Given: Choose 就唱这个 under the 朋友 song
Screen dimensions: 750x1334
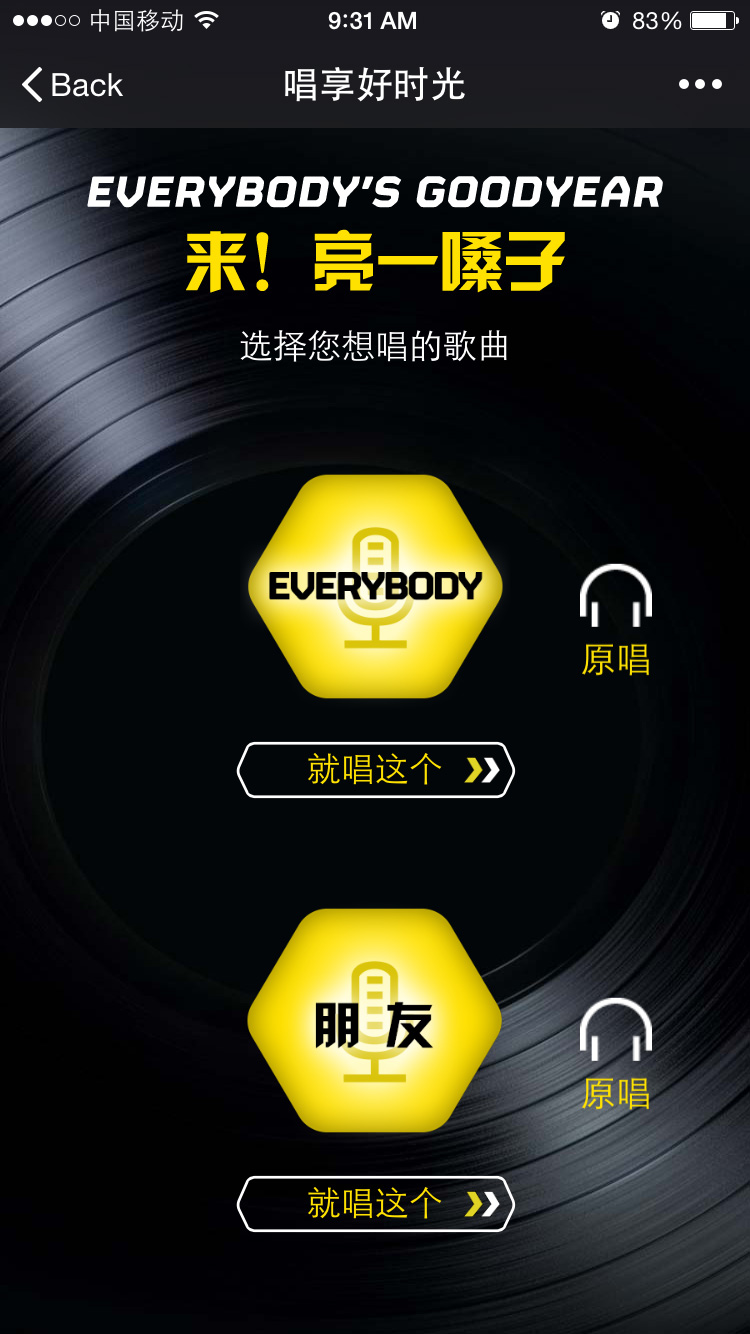Looking at the screenshot, I should click(x=375, y=1204).
